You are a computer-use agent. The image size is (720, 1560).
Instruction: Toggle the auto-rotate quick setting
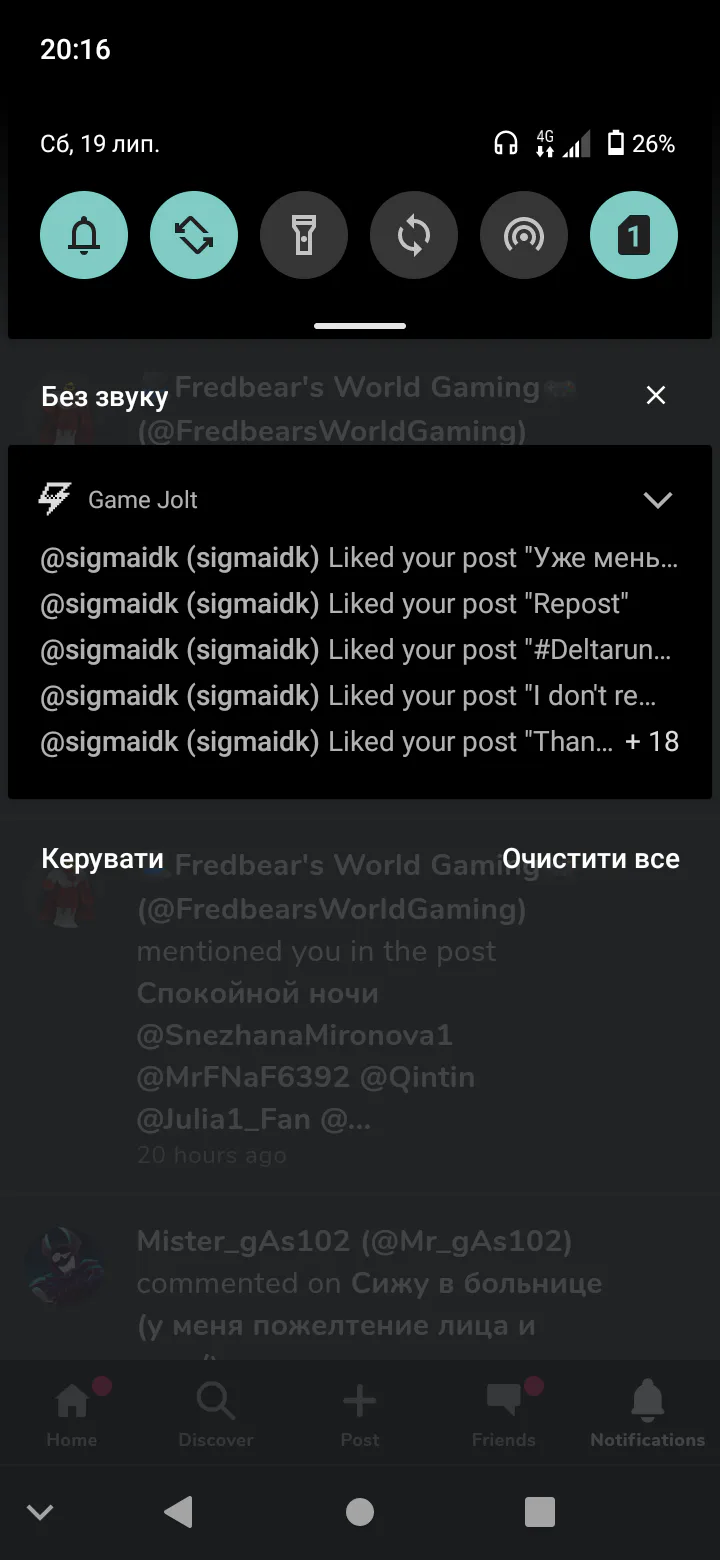click(x=194, y=236)
